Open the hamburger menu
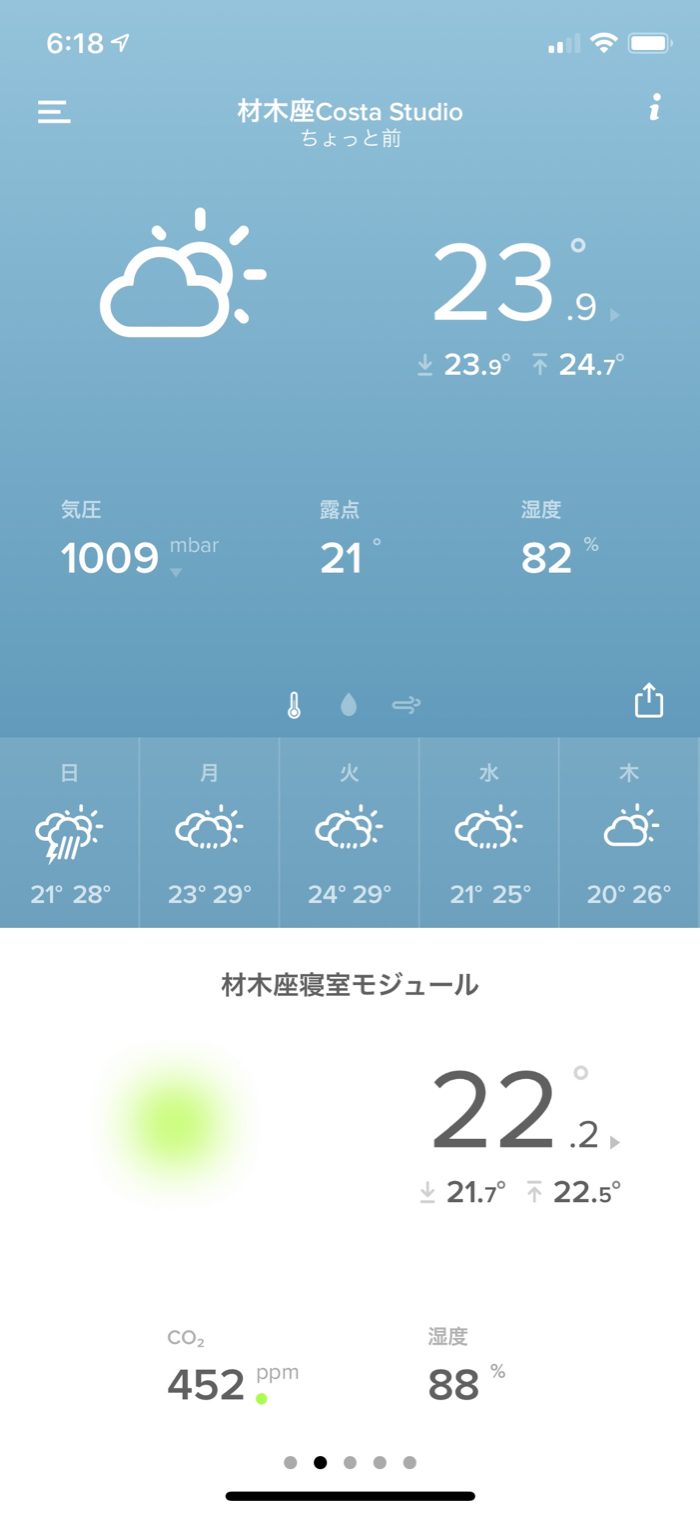The height and width of the screenshot is (1516, 700). tap(54, 112)
